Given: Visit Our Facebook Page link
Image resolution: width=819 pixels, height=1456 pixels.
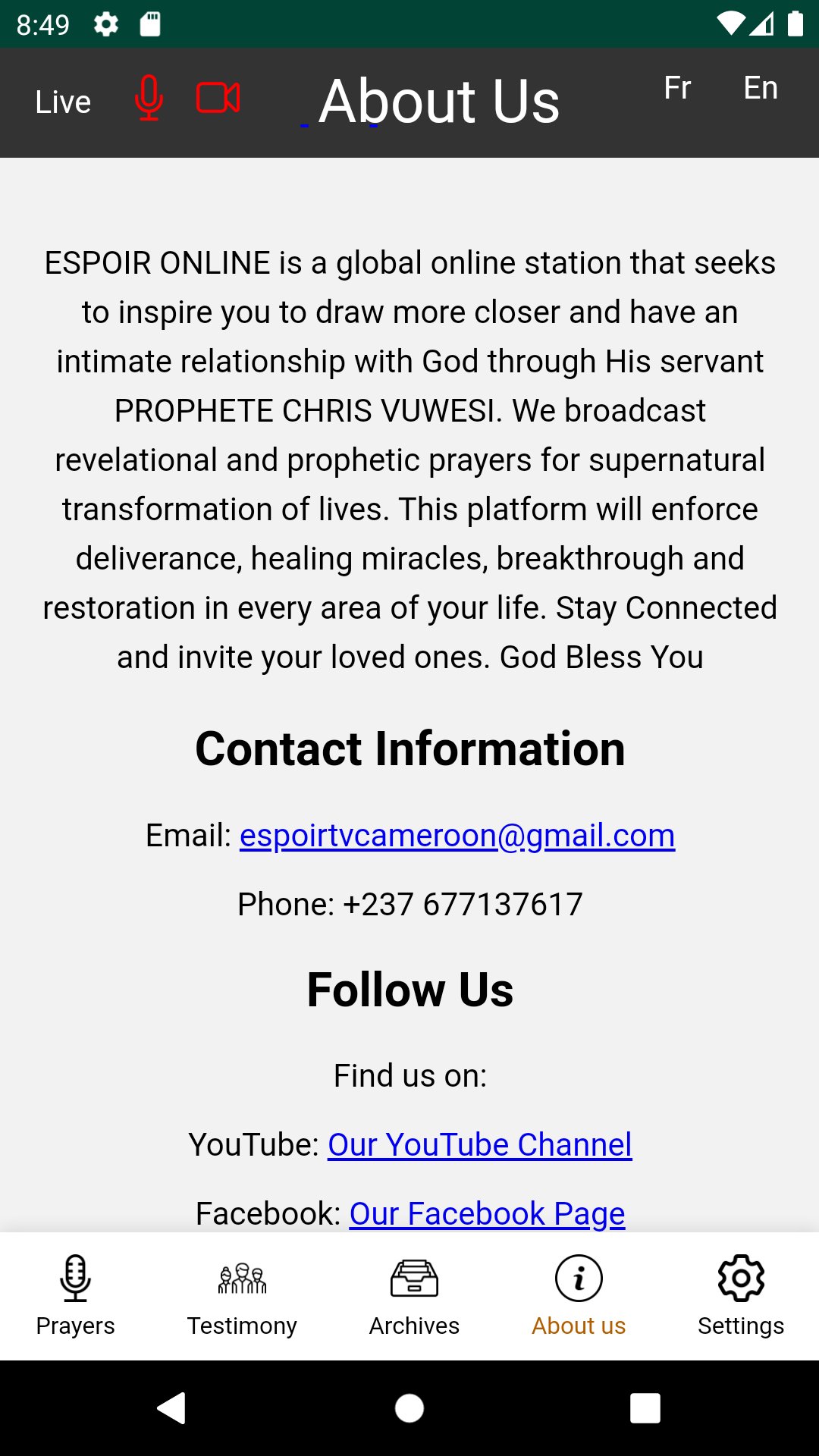Looking at the screenshot, I should tap(487, 1213).
